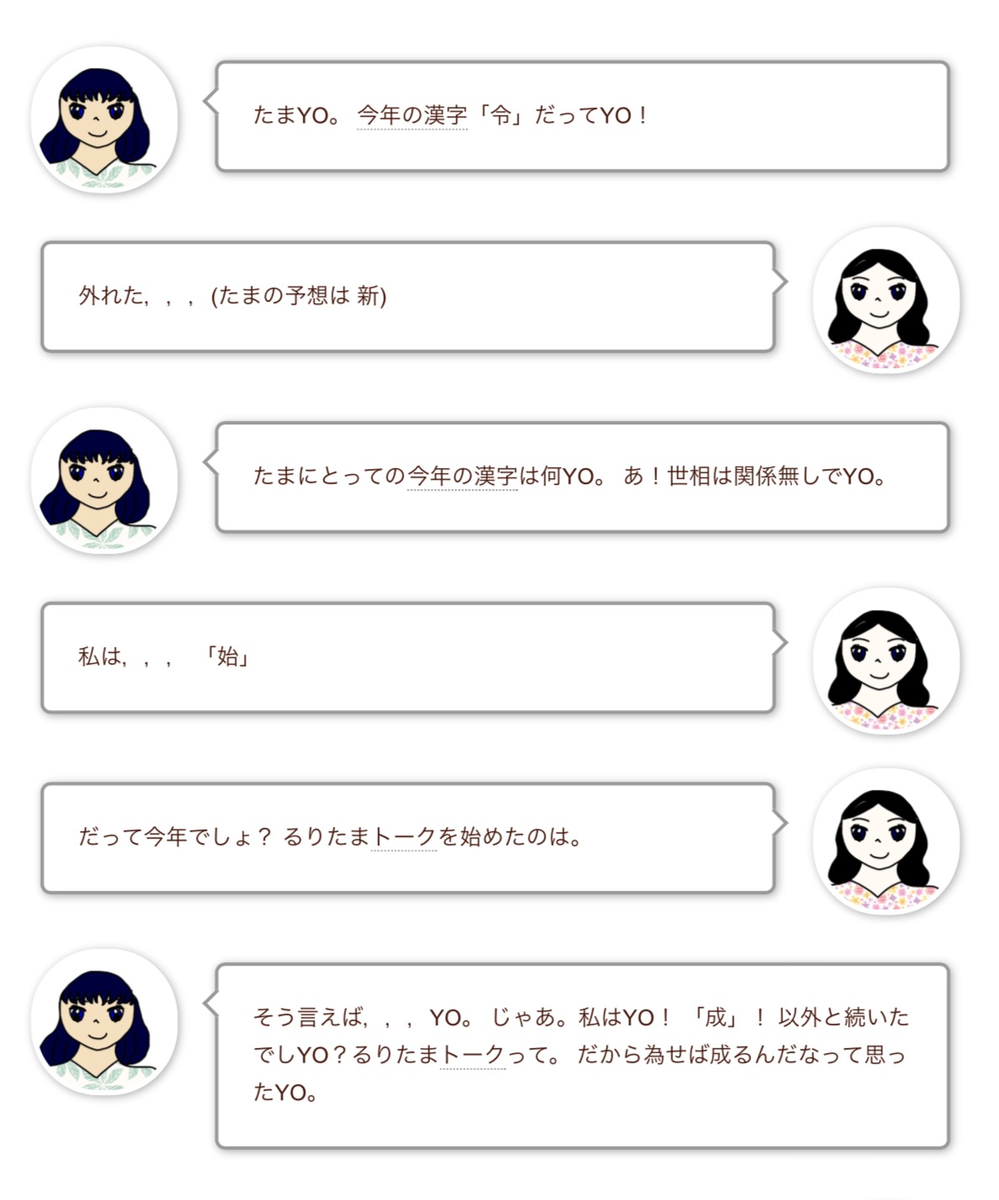The width and height of the screenshot is (999, 1200).
Task: Tap the 今年の漢字 link in the 世相は関係無し bubble
Action: tap(462, 477)
